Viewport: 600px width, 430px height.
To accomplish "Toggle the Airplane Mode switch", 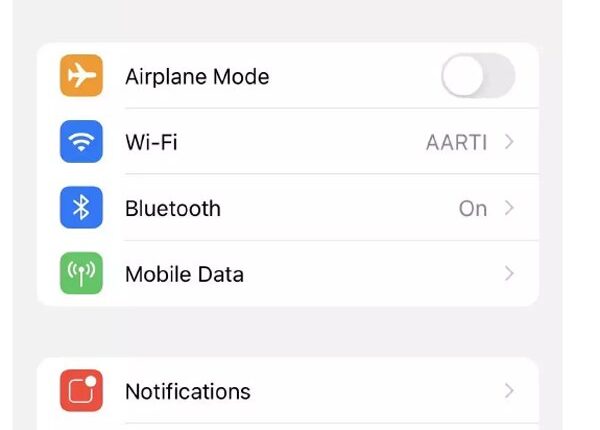I will click(478, 76).
